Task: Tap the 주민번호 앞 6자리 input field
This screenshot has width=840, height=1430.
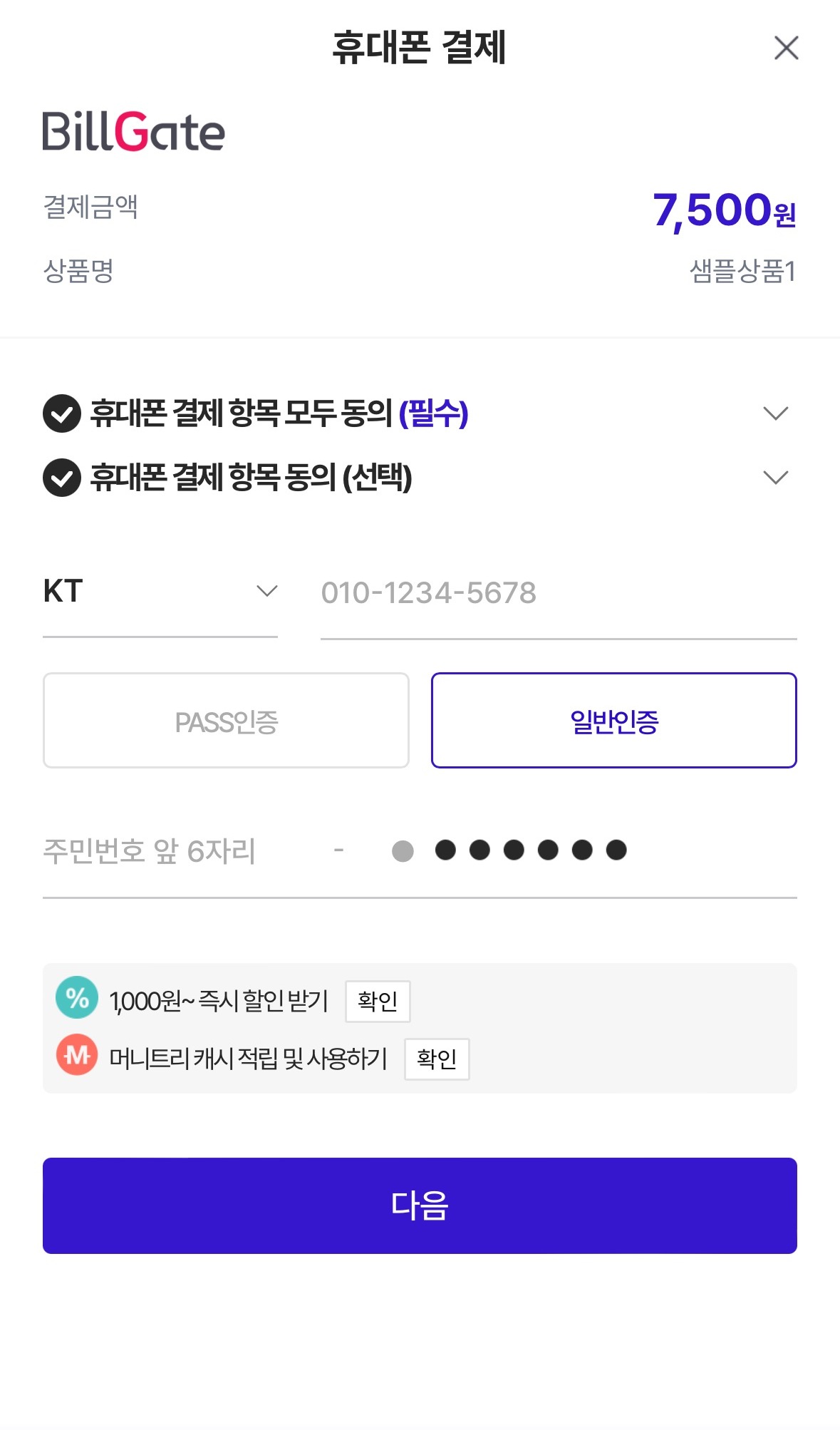Action: click(x=178, y=850)
